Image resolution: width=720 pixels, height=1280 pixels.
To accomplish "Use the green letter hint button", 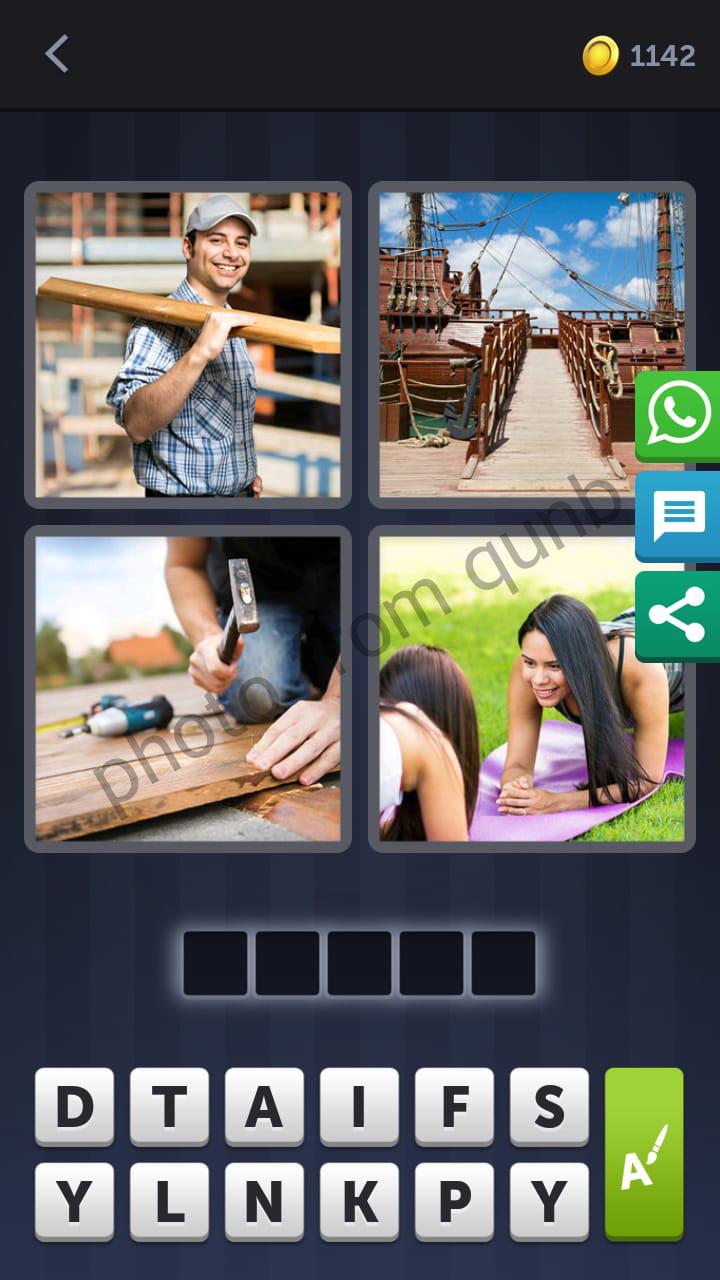I will pos(644,1154).
